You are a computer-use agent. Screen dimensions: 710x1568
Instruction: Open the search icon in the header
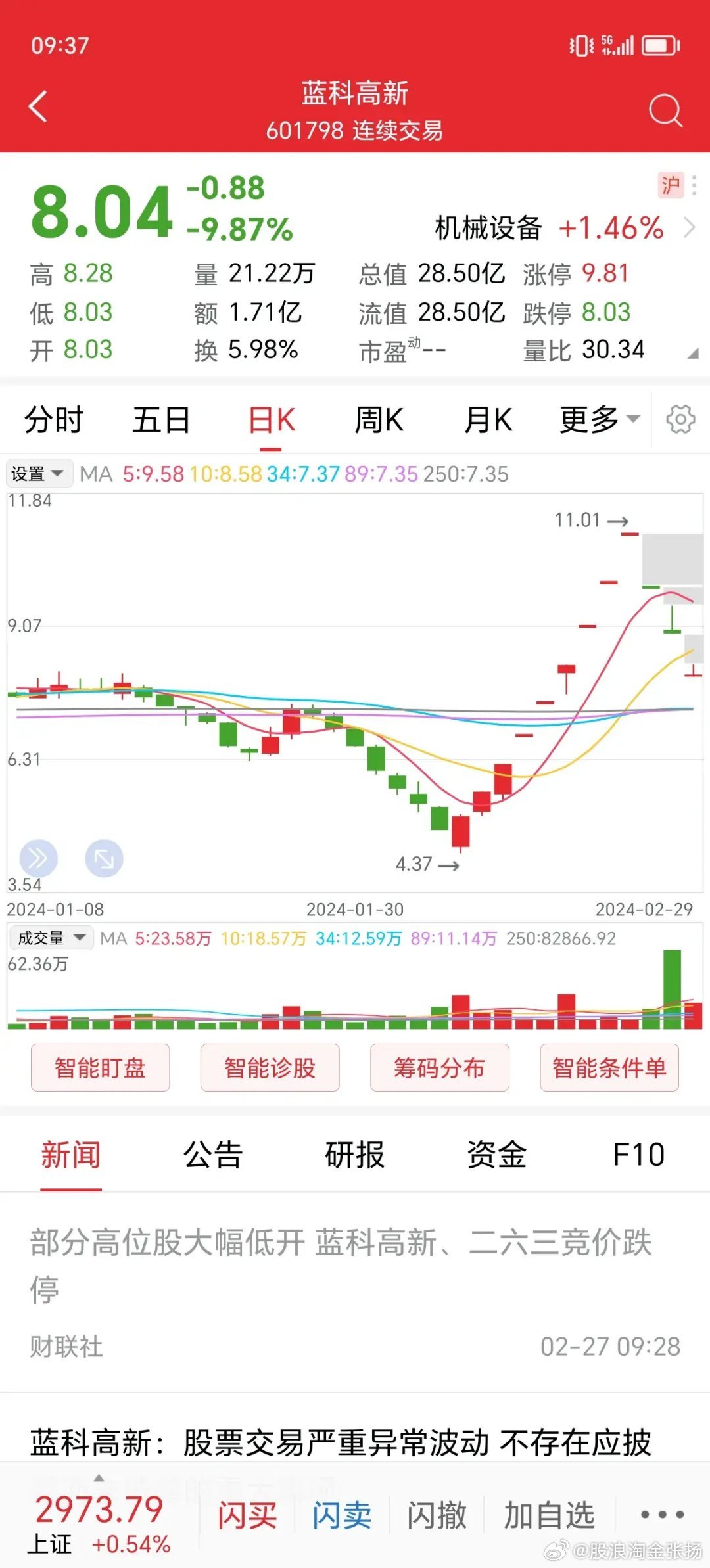(665, 110)
